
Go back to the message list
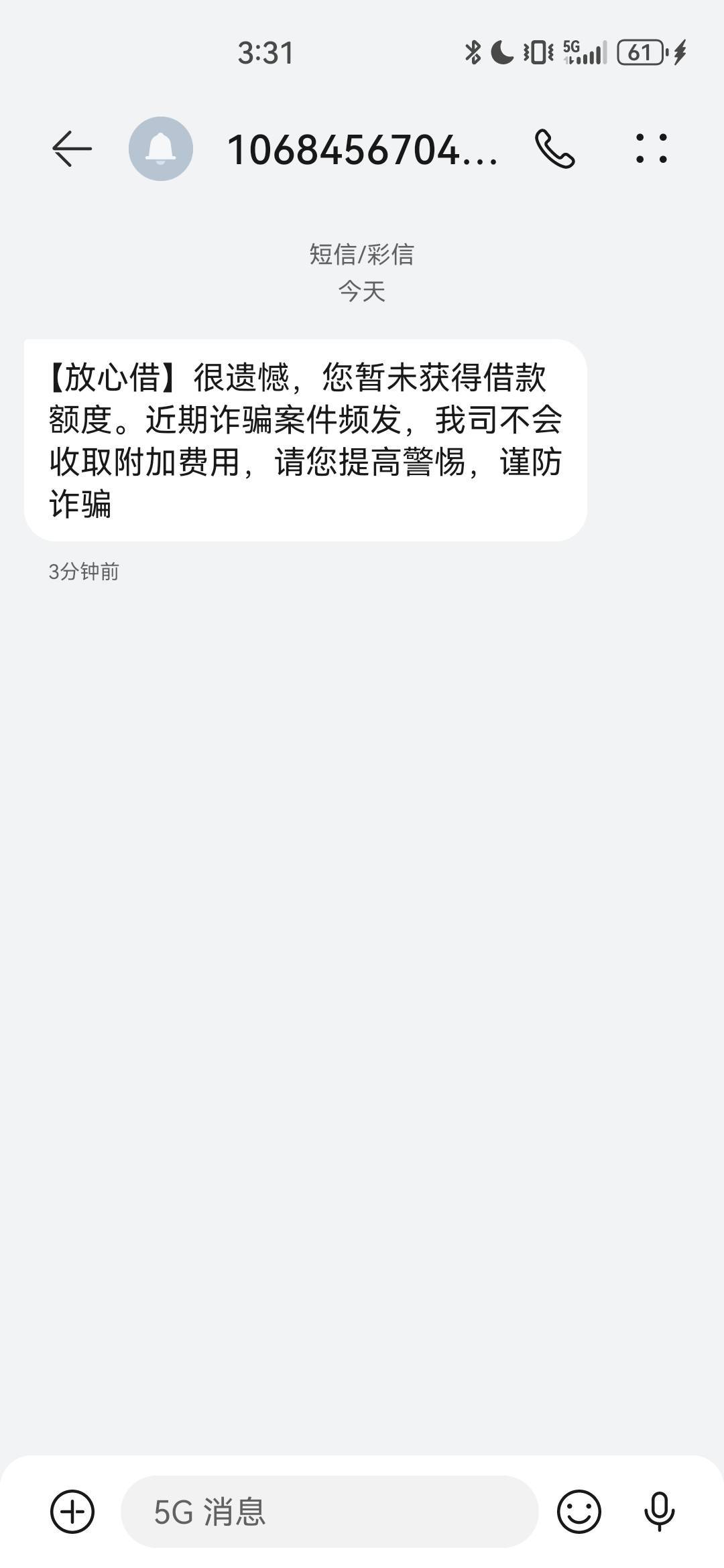point(72,149)
